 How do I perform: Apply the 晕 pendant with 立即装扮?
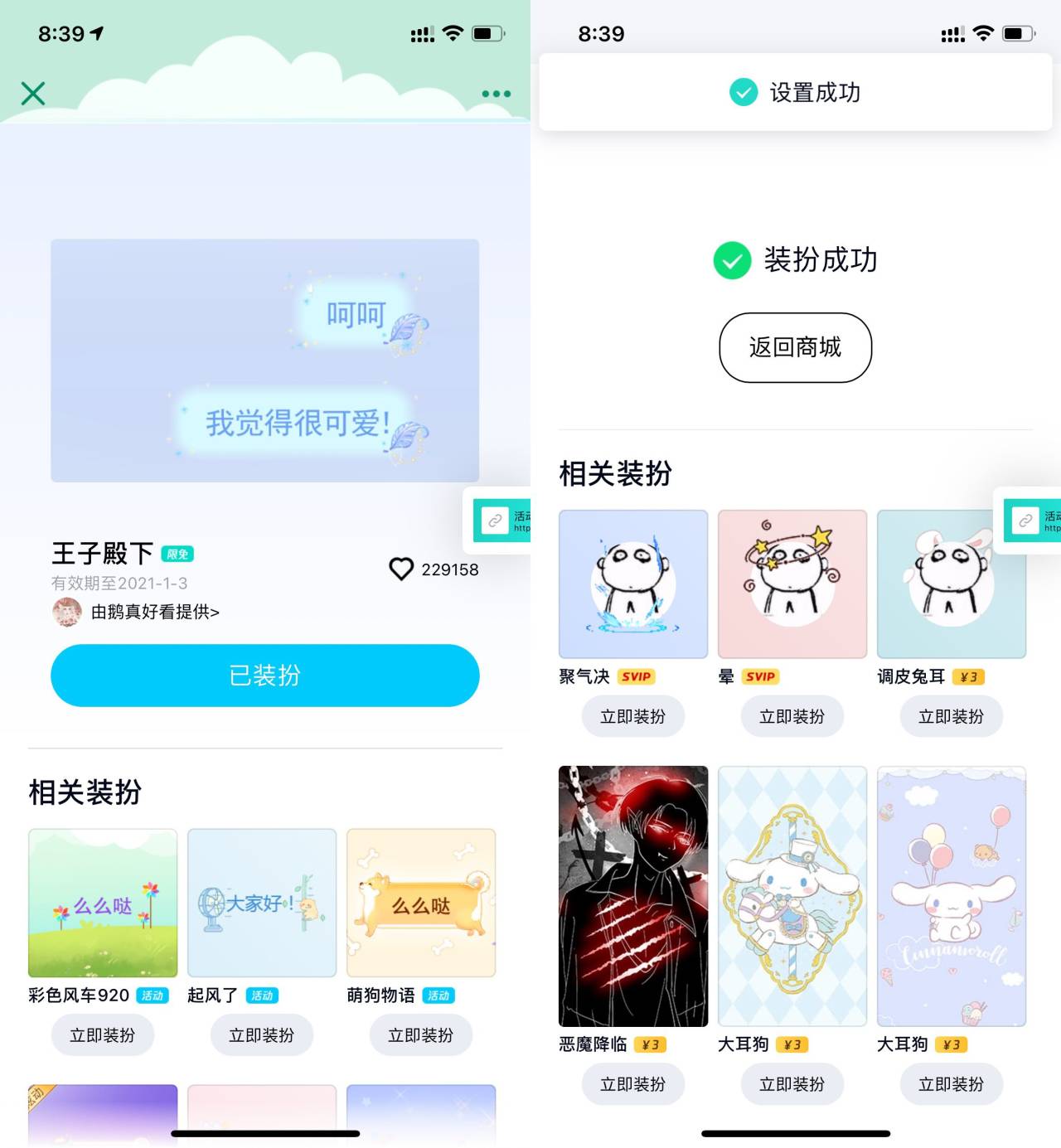point(792,717)
